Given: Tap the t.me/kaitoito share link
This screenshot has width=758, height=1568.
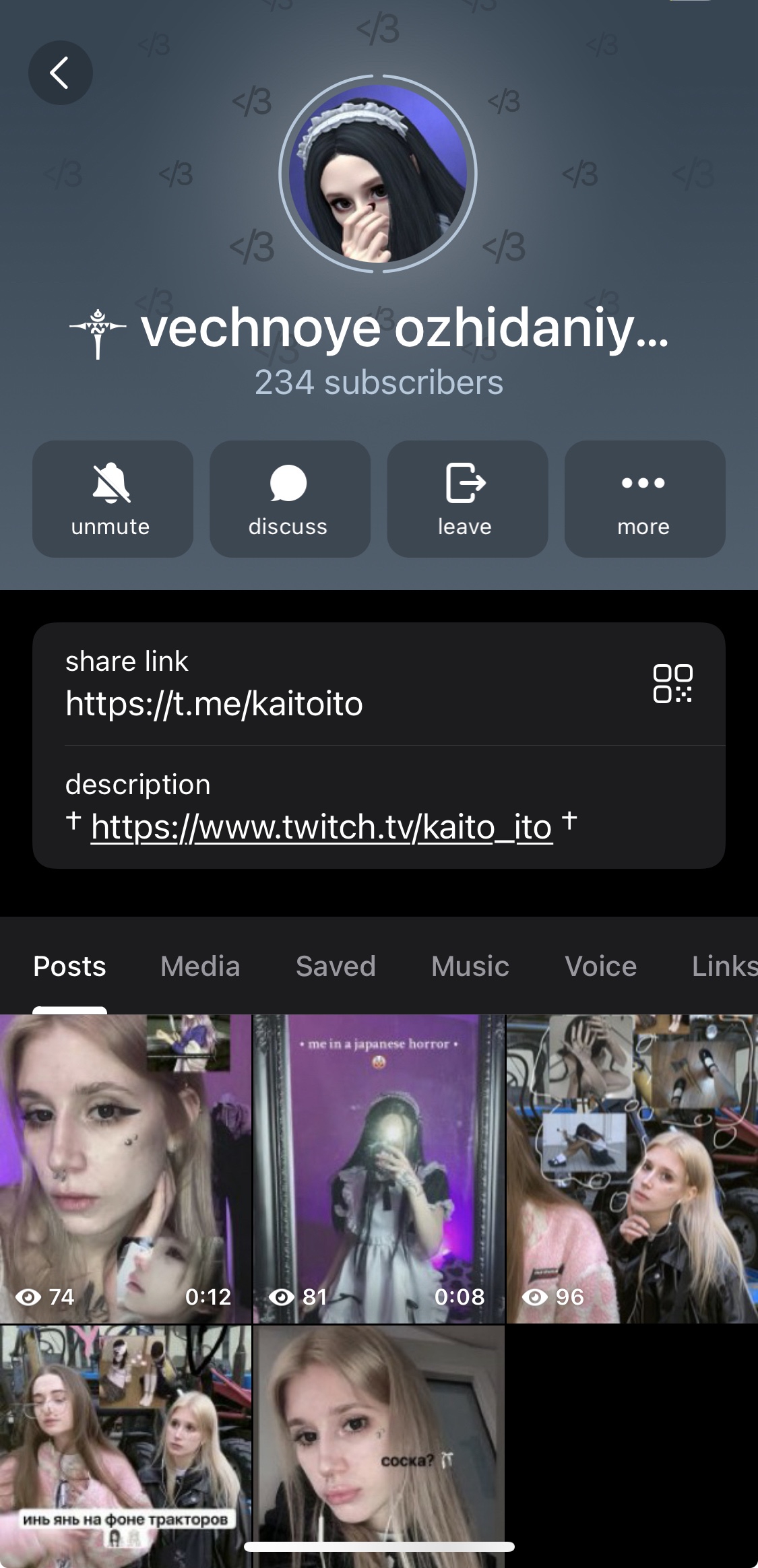Looking at the screenshot, I should [214, 704].
